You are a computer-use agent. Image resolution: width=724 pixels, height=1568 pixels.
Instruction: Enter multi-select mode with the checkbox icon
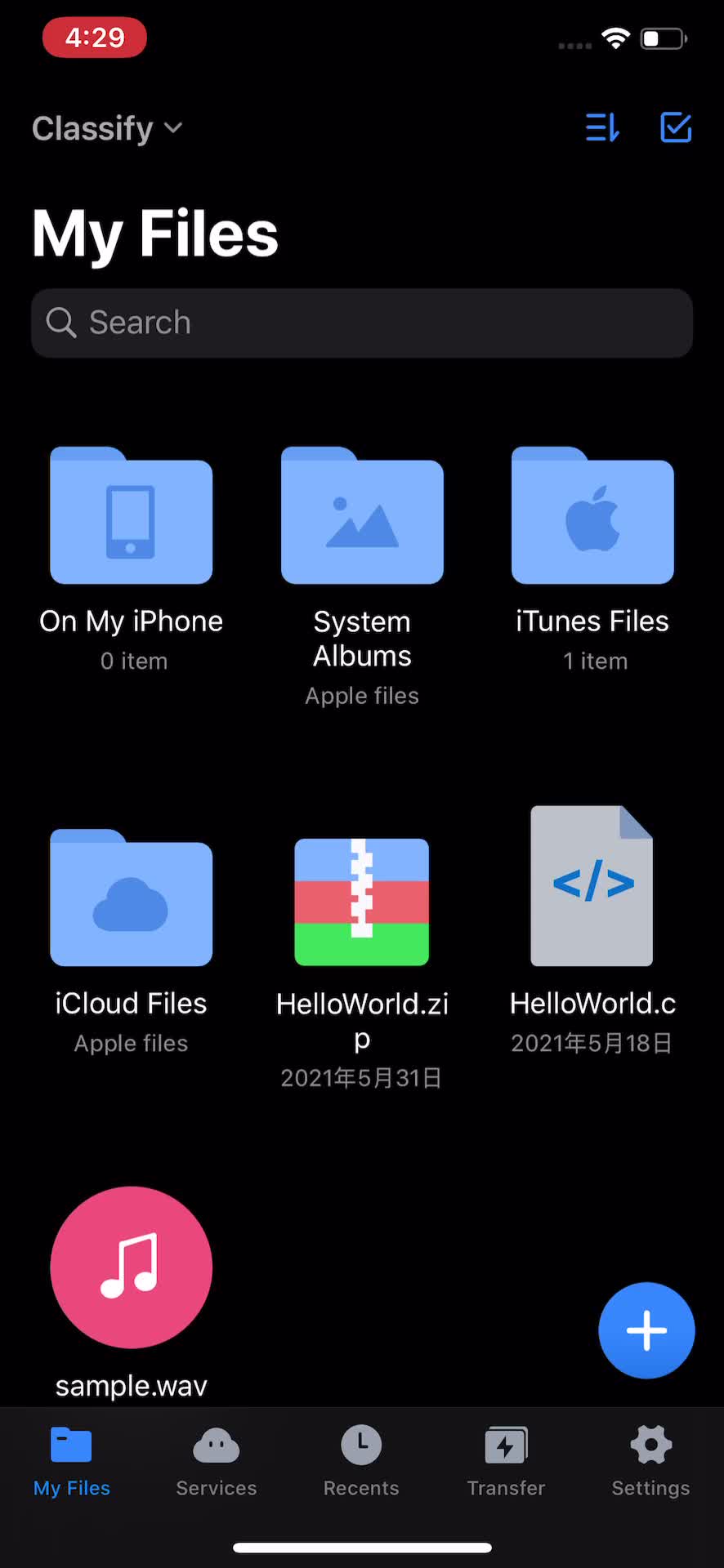[676, 127]
